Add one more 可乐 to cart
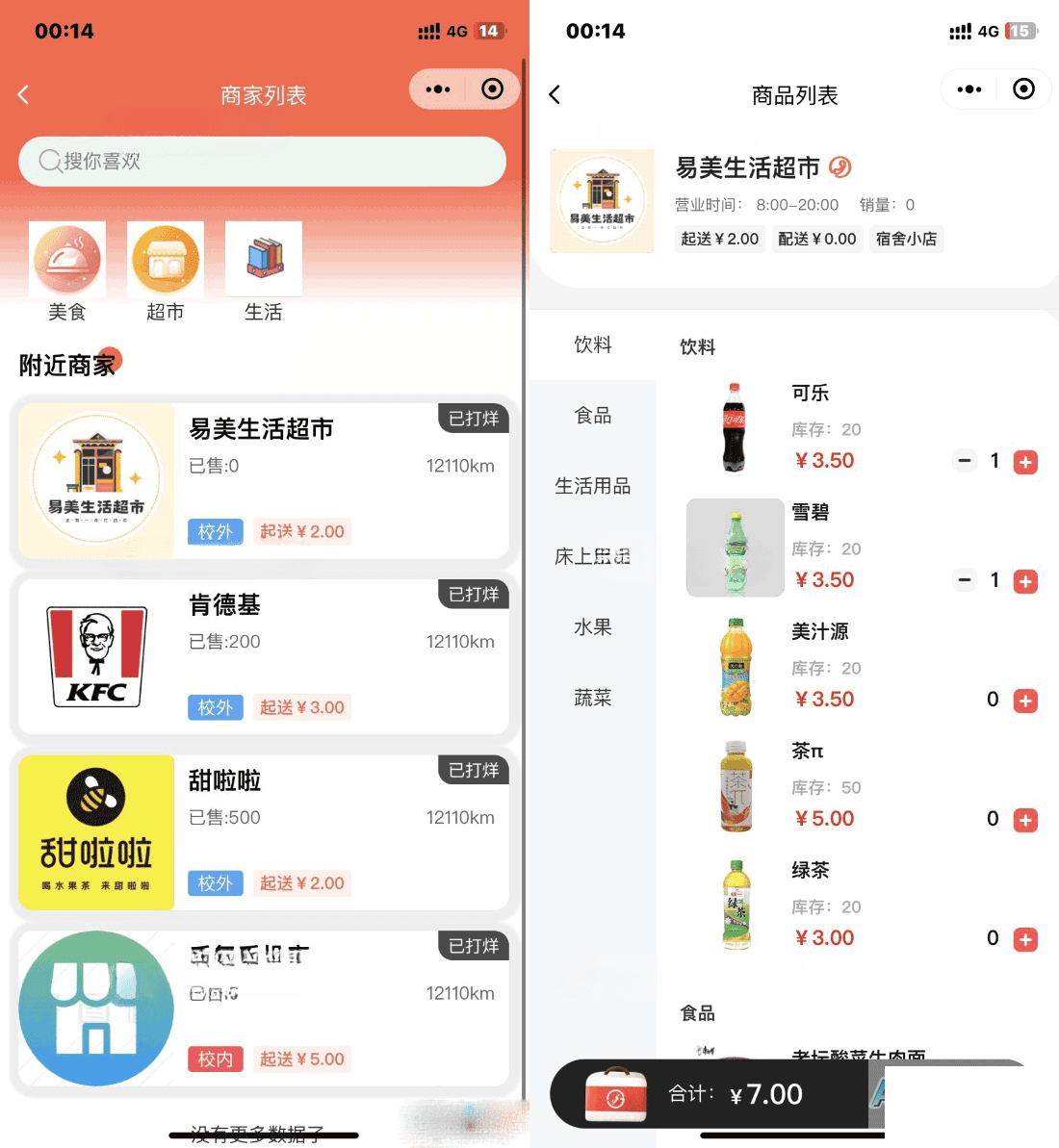Image resolution: width=1059 pixels, height=1148 pixels. pos(1025,462)
